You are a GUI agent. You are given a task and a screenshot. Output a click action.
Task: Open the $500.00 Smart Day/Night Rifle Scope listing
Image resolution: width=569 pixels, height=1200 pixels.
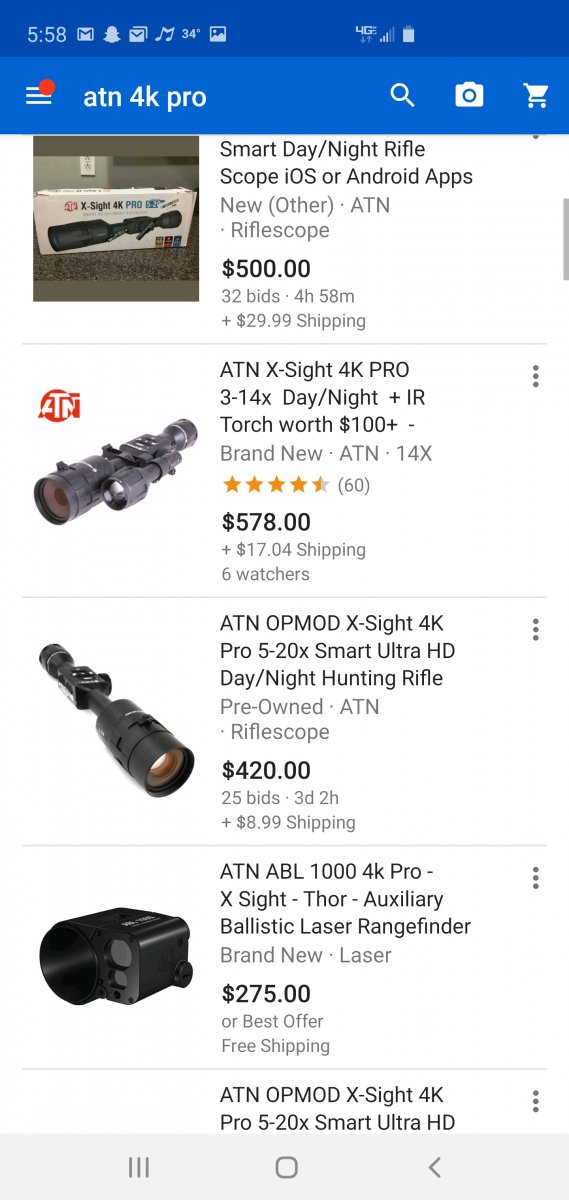click(284, 238)
